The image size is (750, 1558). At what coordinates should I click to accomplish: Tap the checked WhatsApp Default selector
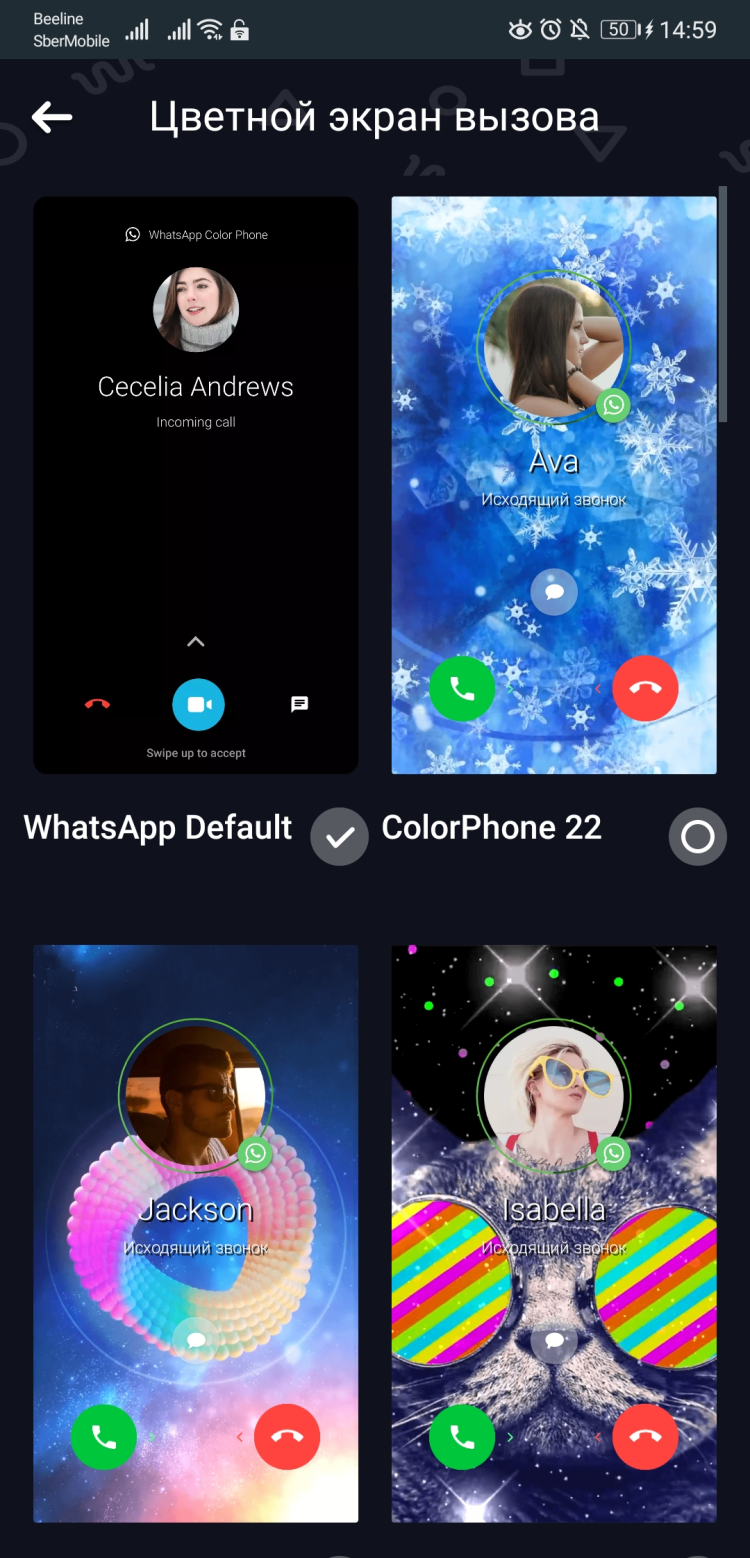pyautogui.click(x=339, y=836)
